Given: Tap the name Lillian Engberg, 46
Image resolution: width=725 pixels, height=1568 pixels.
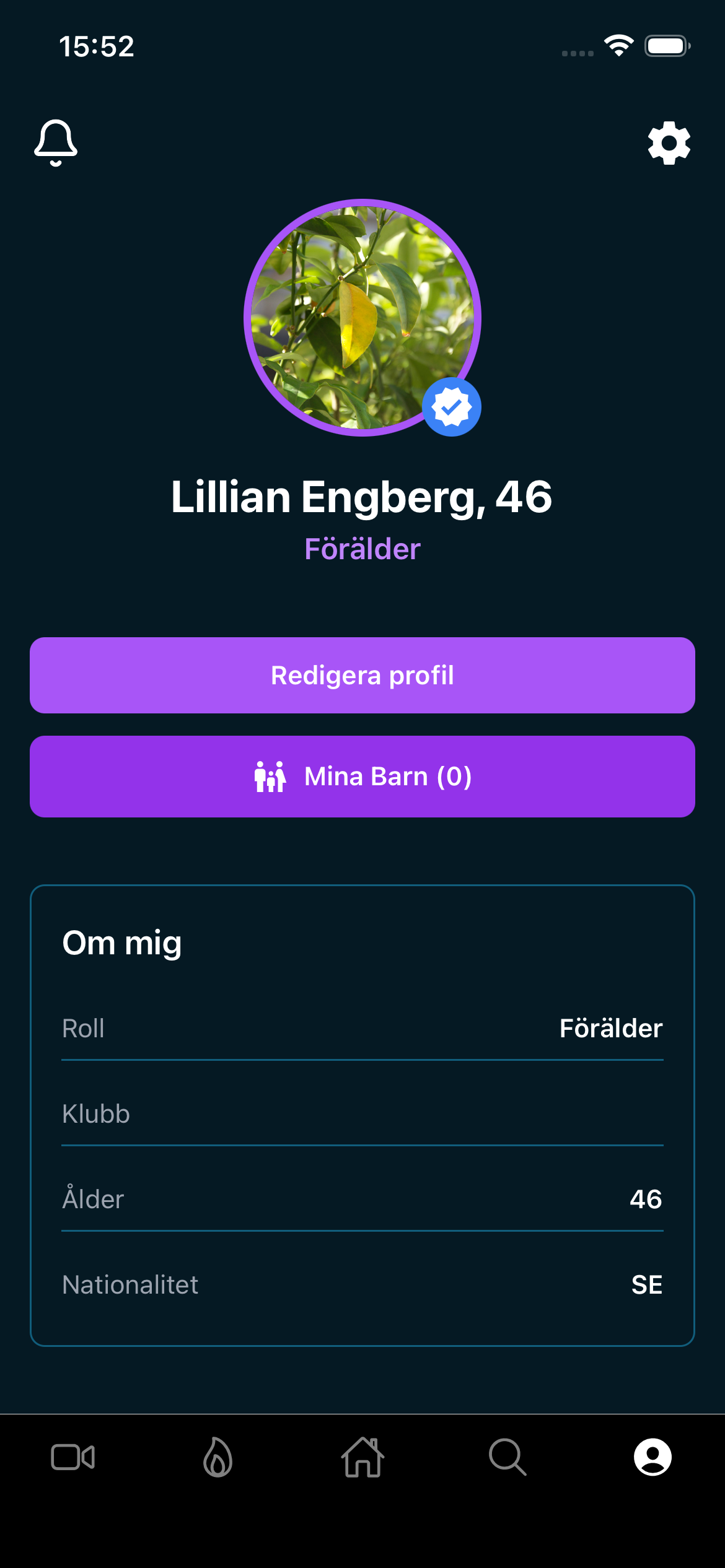Looking at the screenshot, I should pyautogui.click(x=362, y=496).
